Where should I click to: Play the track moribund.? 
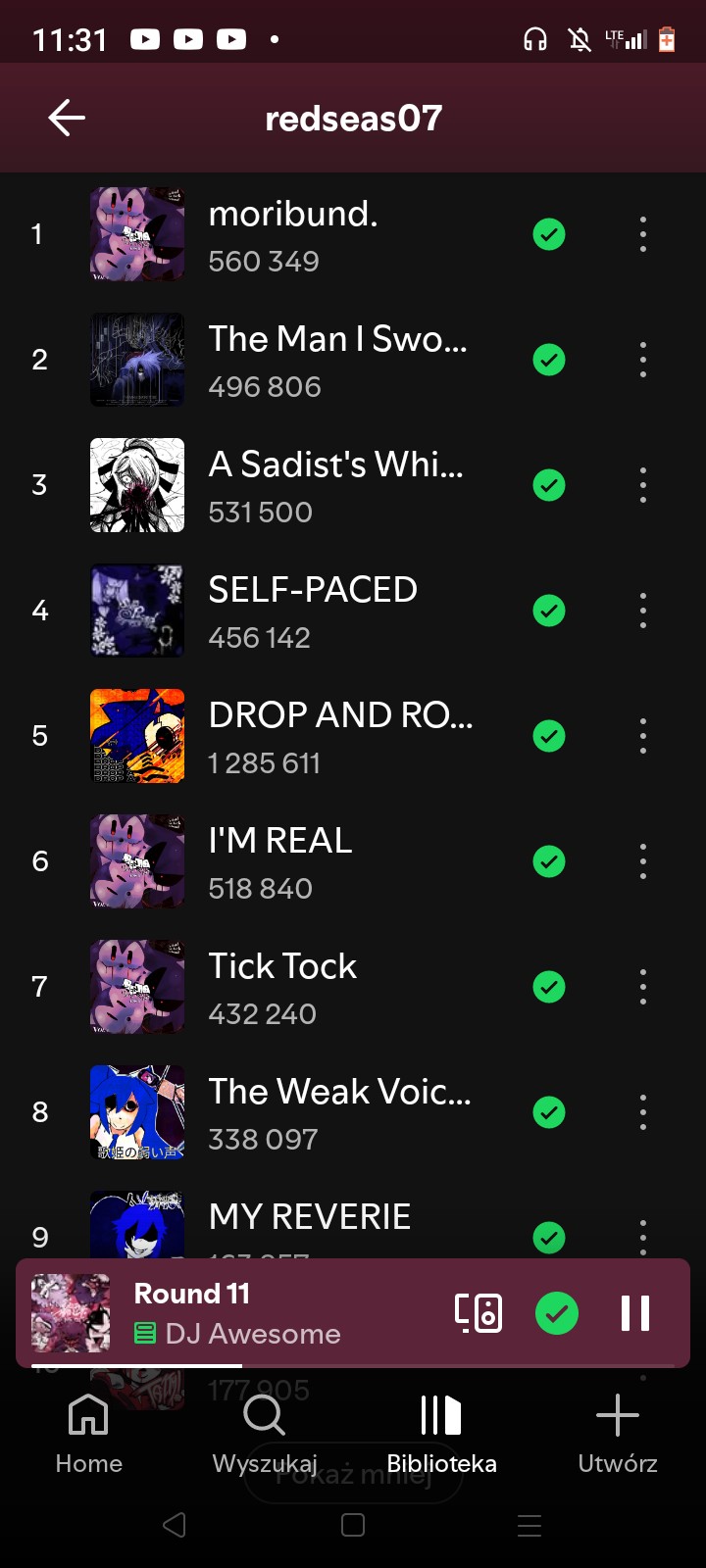[x=294, y=235]
